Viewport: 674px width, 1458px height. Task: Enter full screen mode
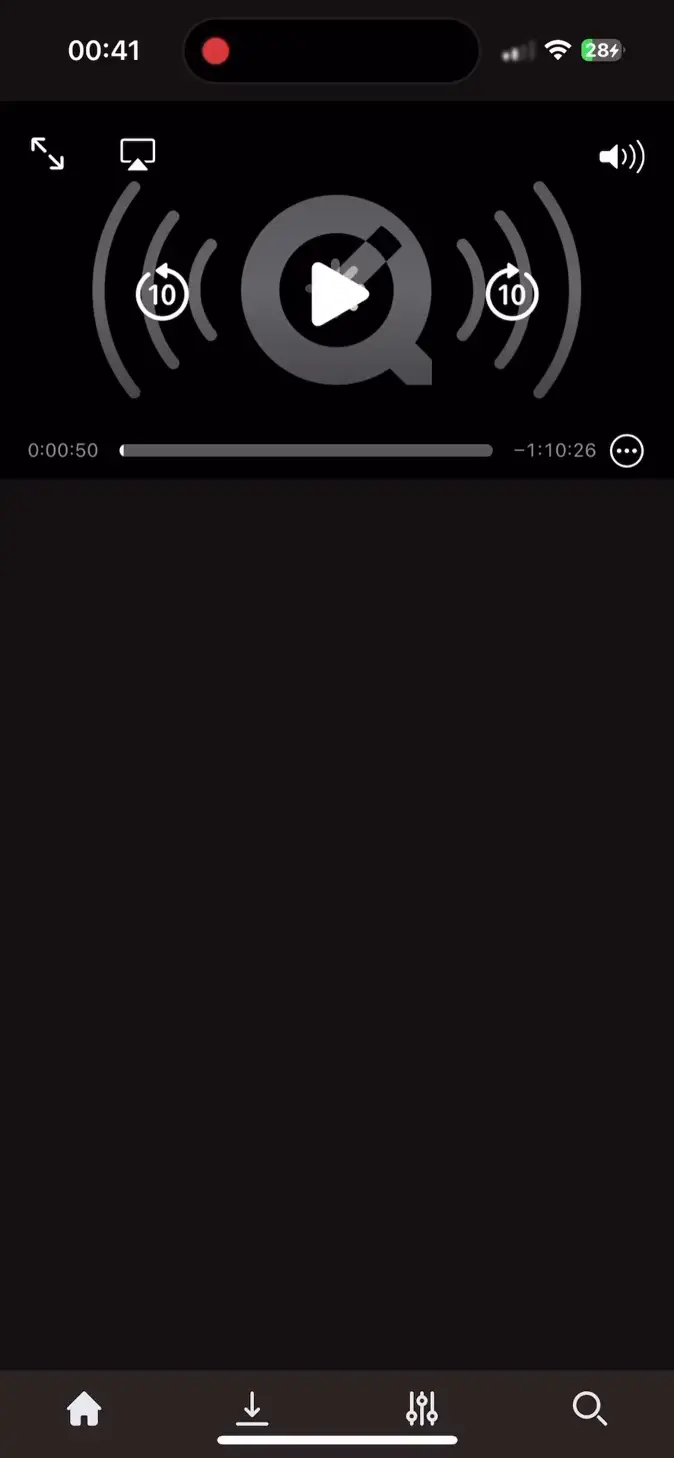coord(47,154)
